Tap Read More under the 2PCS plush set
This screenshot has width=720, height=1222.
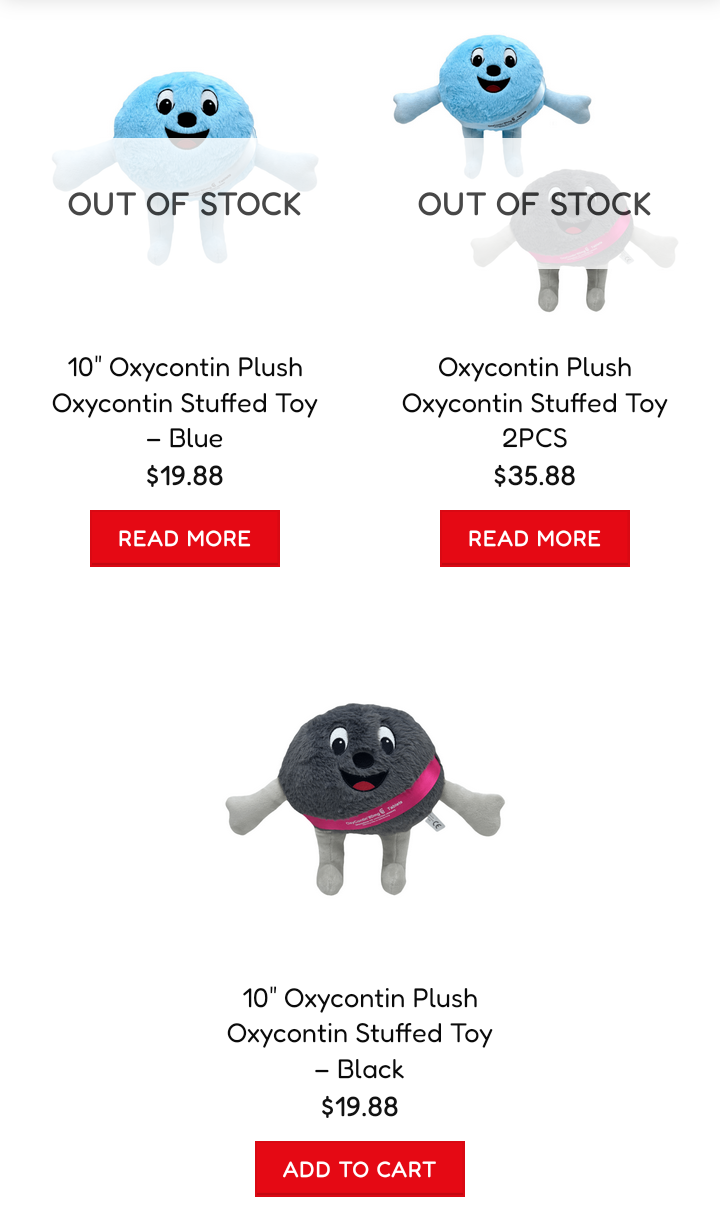point(534,538)
